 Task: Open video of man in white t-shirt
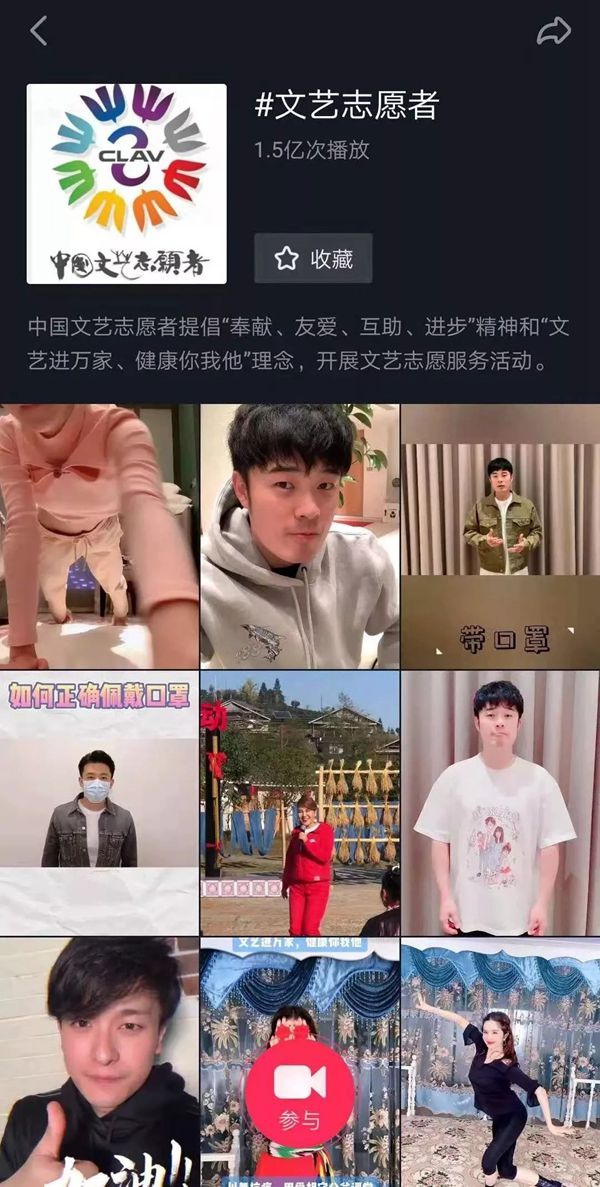[x=500, y=803]
